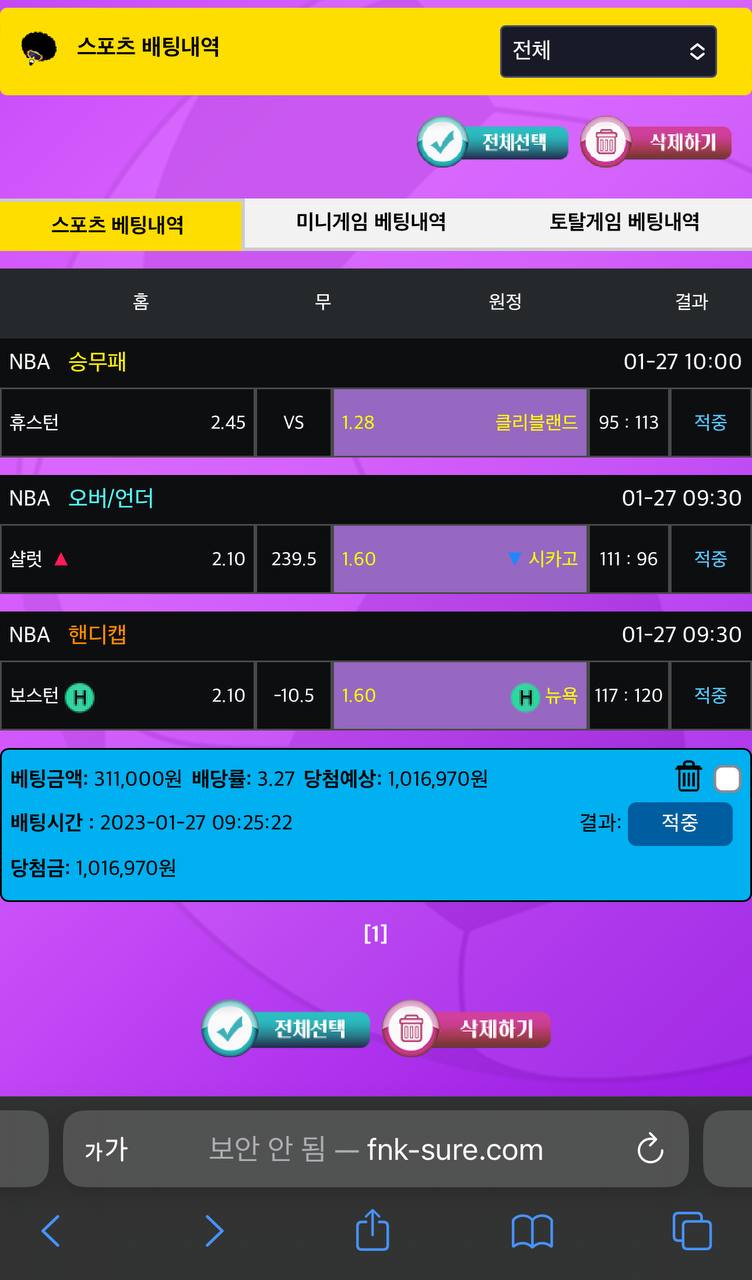The image size is (752, 1280).
Task: Go back in the browser
Action: 51,1231
